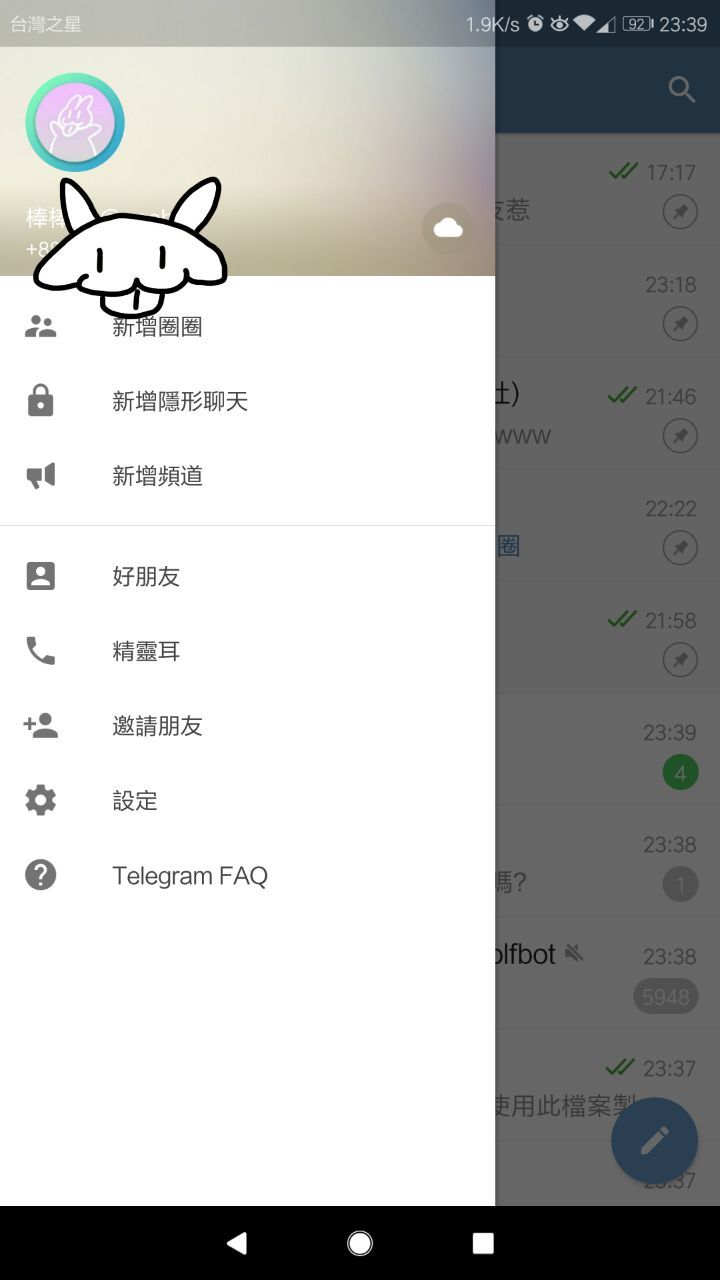Go to the home screen
This screenshot has width=720, height=1280.
360,1243
